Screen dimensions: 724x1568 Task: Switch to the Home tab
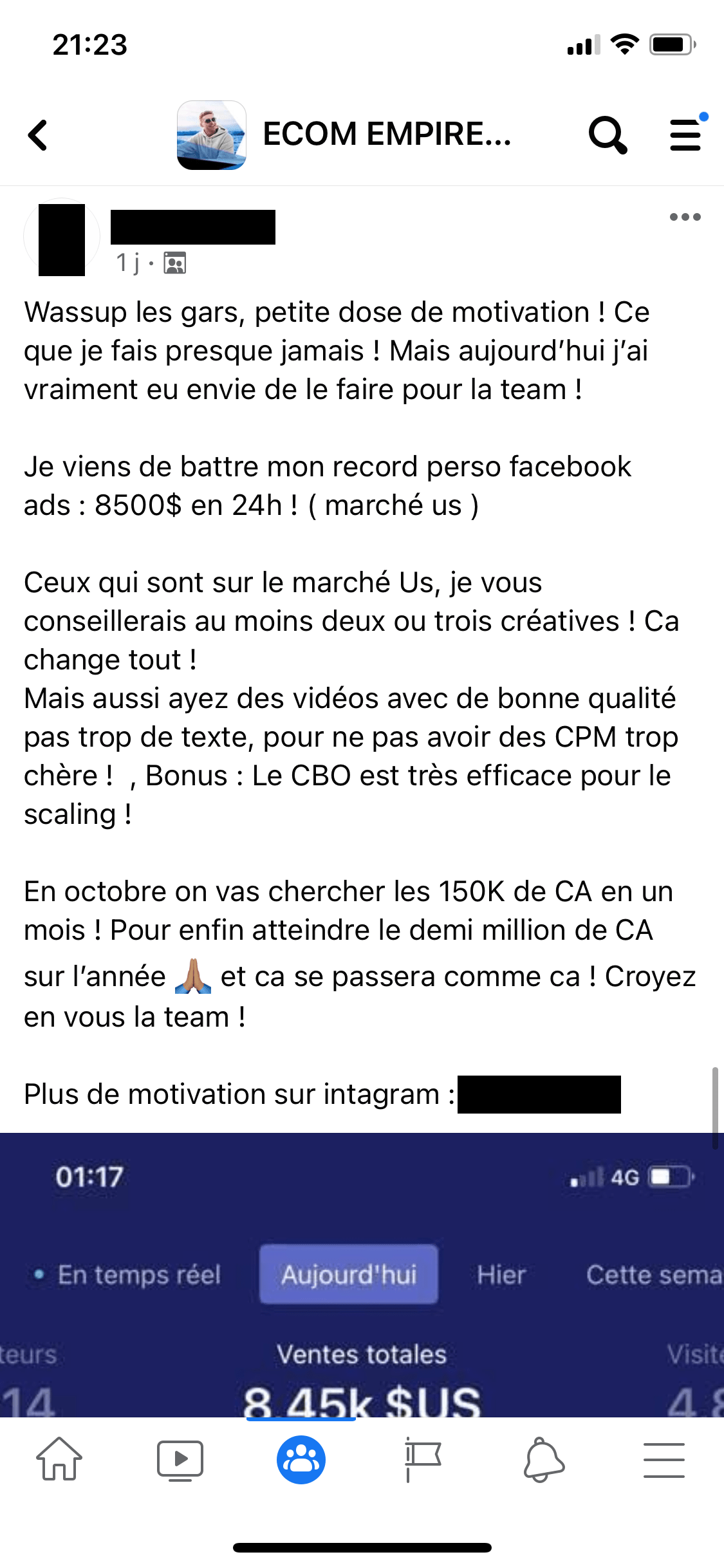pyautogui.click(x=59, y=1460)
